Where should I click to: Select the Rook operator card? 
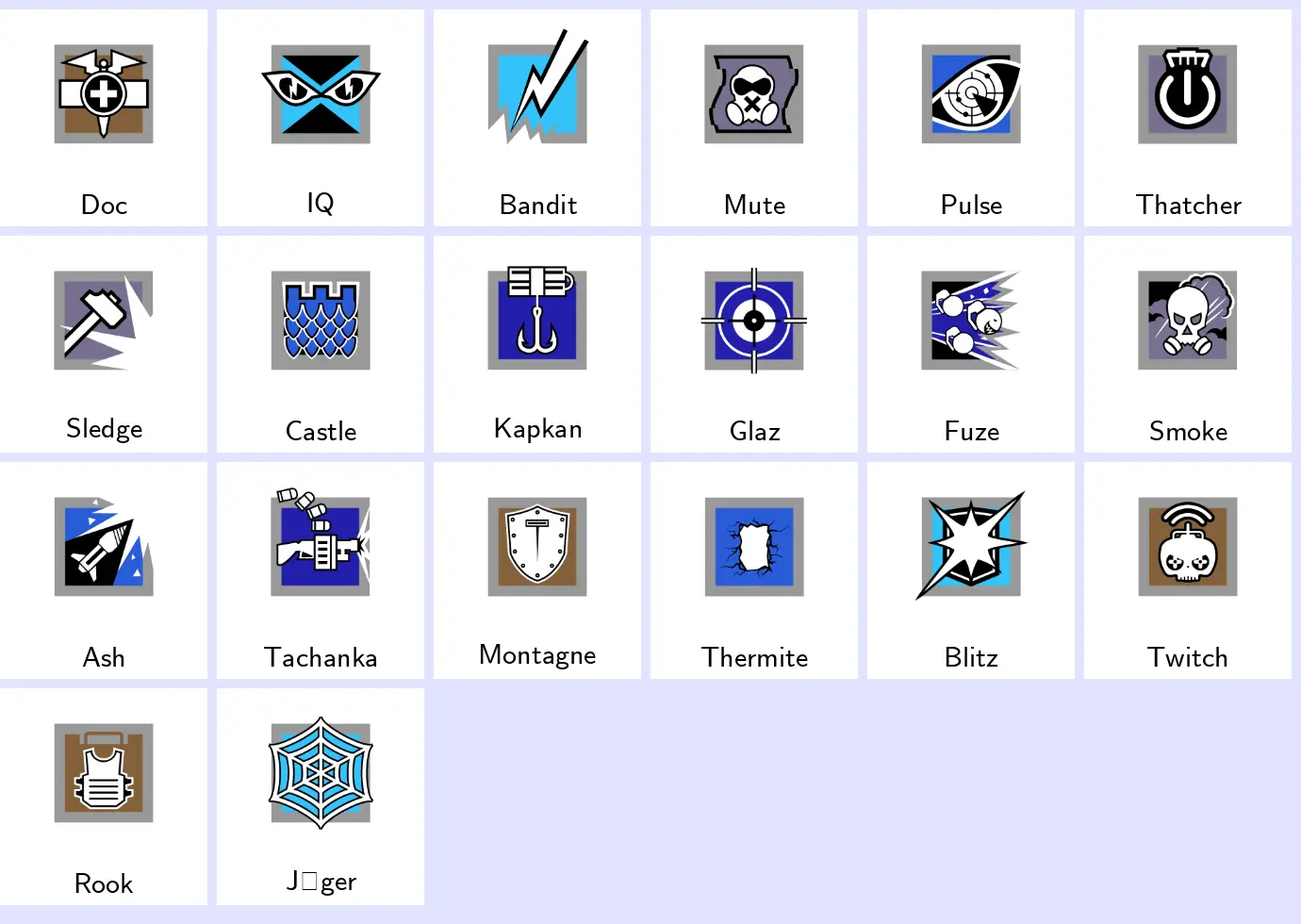(x=104, y=797)
